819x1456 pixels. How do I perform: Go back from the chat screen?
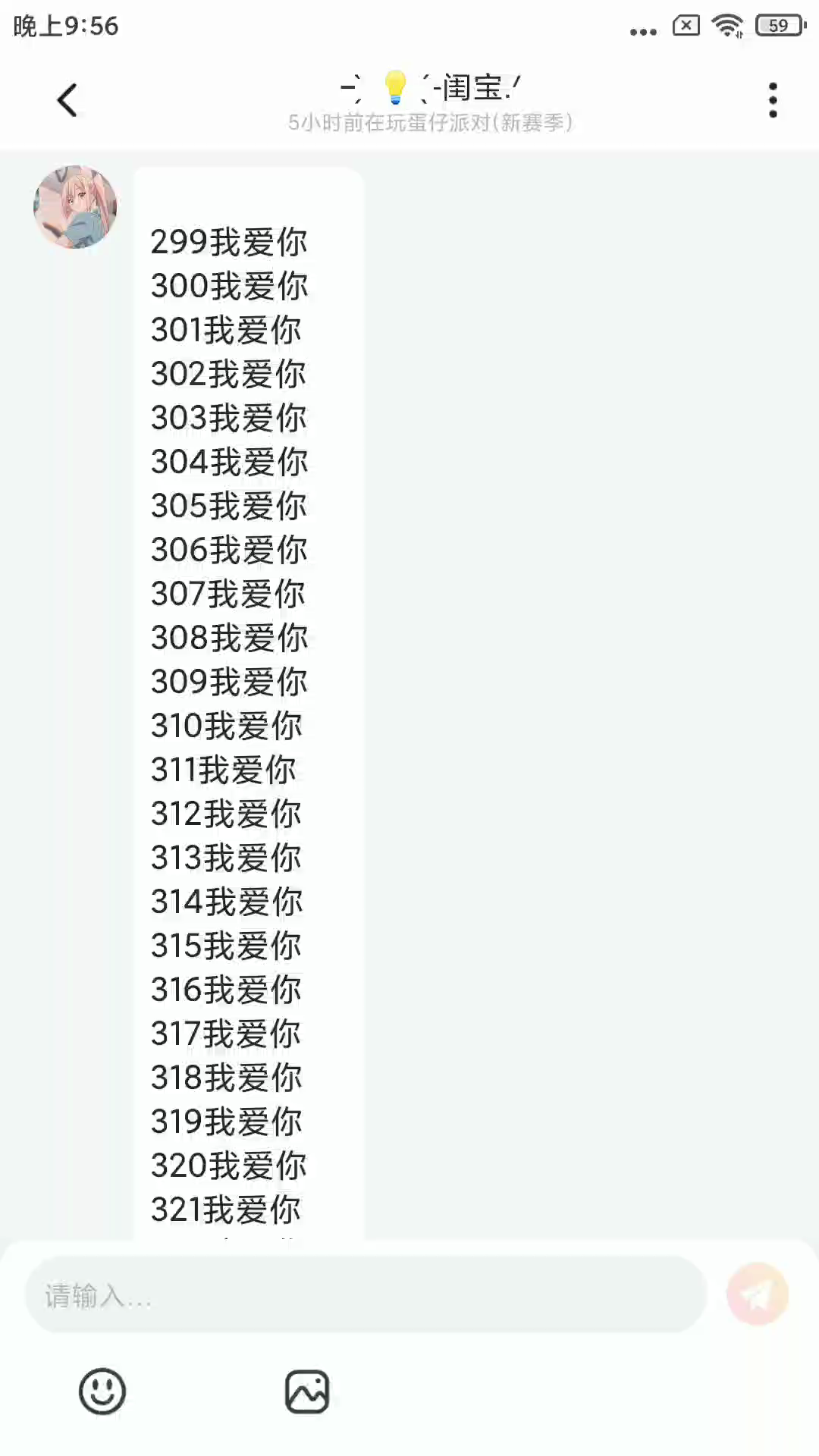point(67,100)
